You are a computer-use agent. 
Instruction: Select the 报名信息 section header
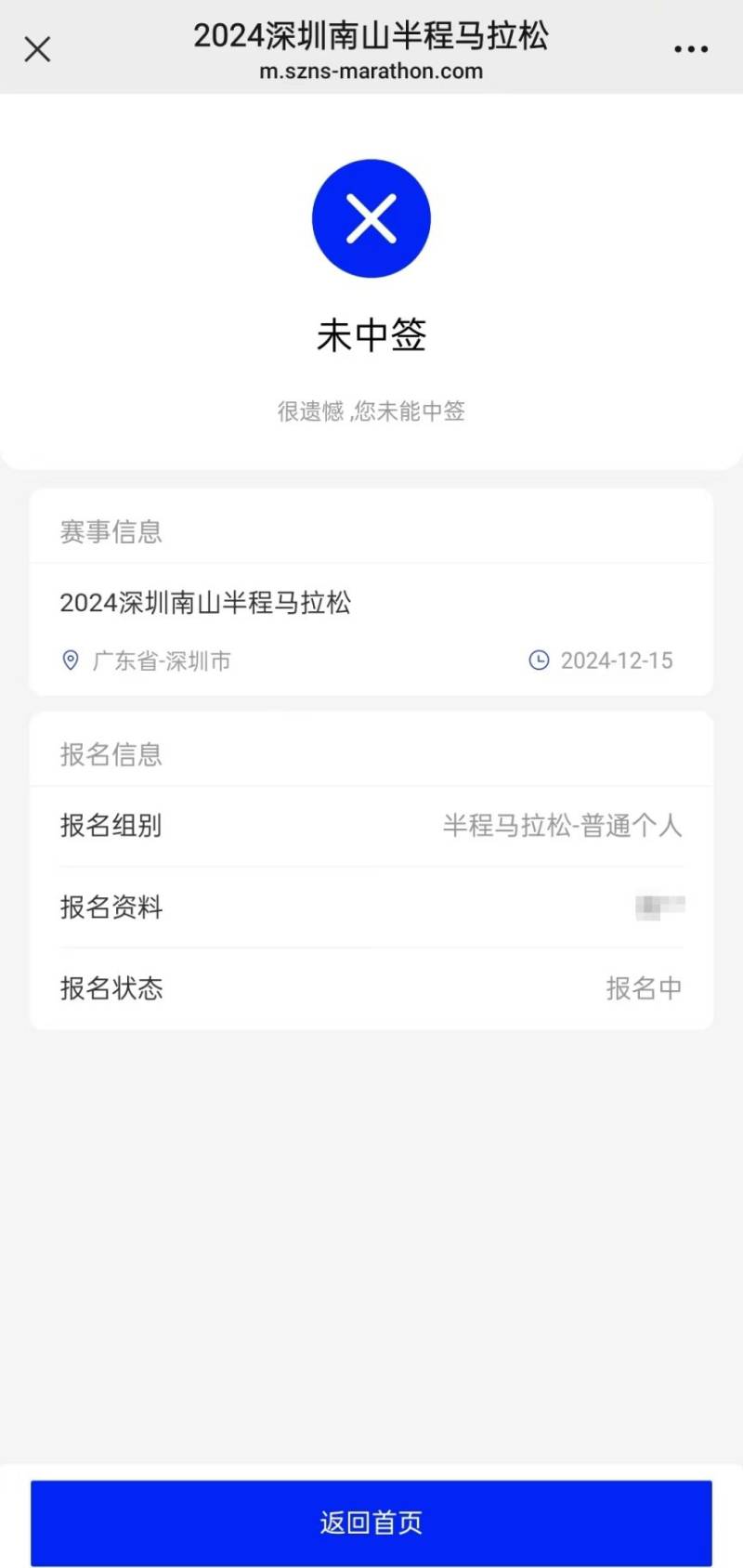[x=110, y=754]
